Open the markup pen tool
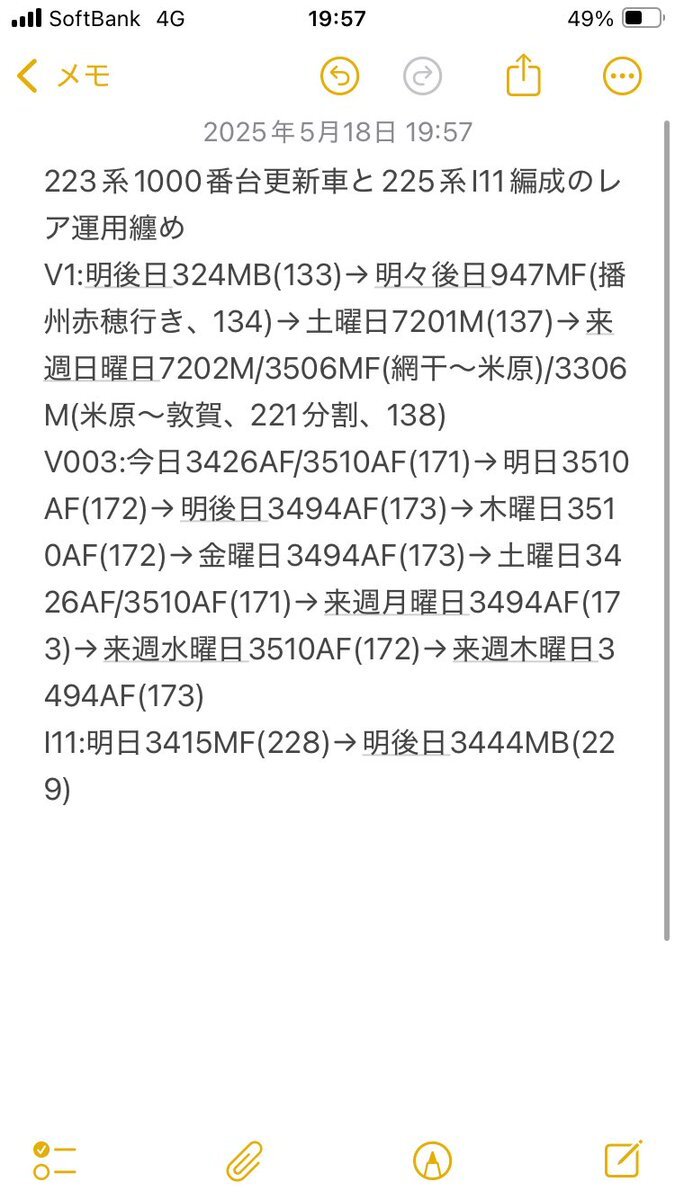 [432, 1160]
